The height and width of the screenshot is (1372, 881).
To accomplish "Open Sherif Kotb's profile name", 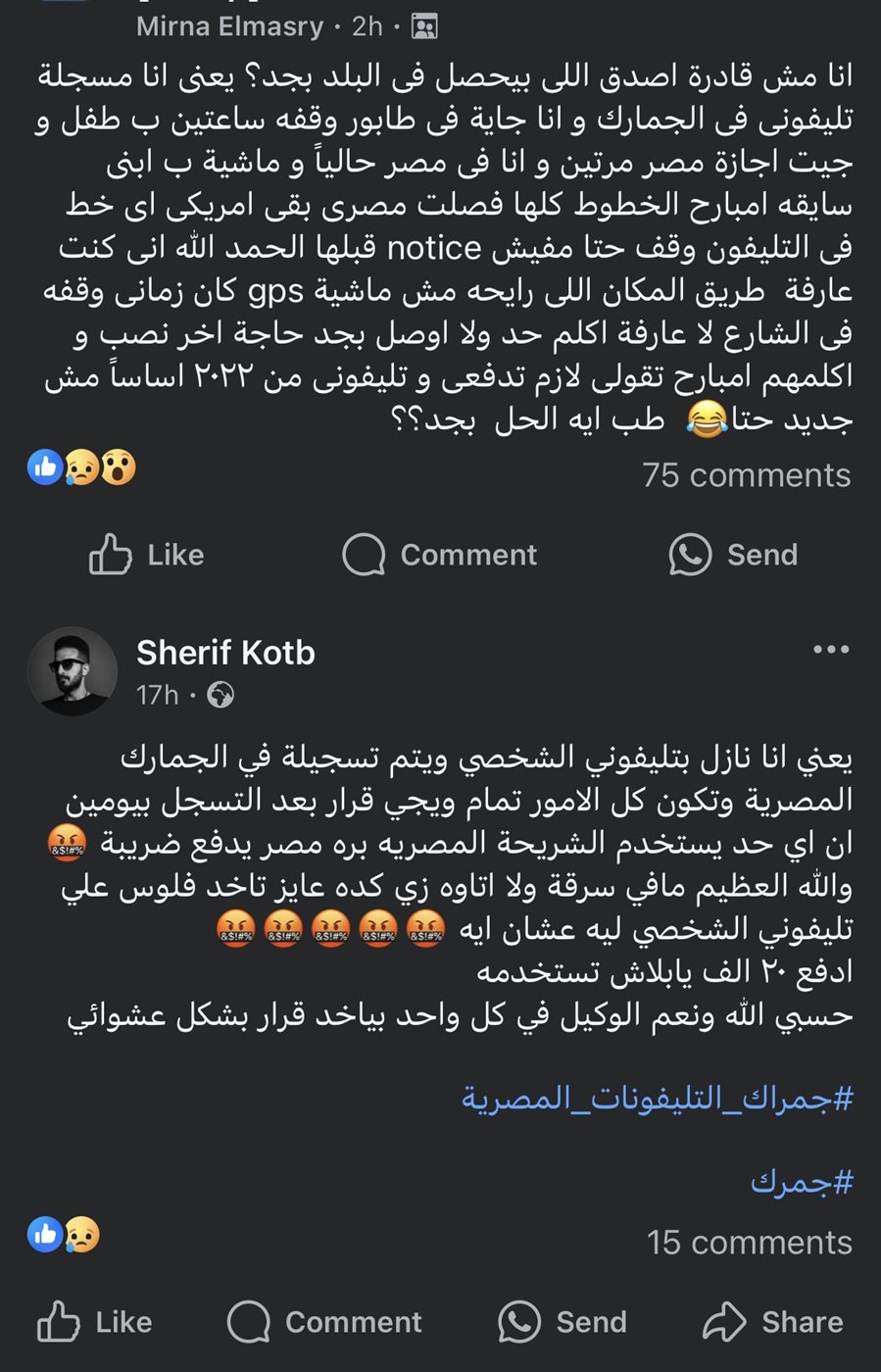I will [x=225, y=653].
